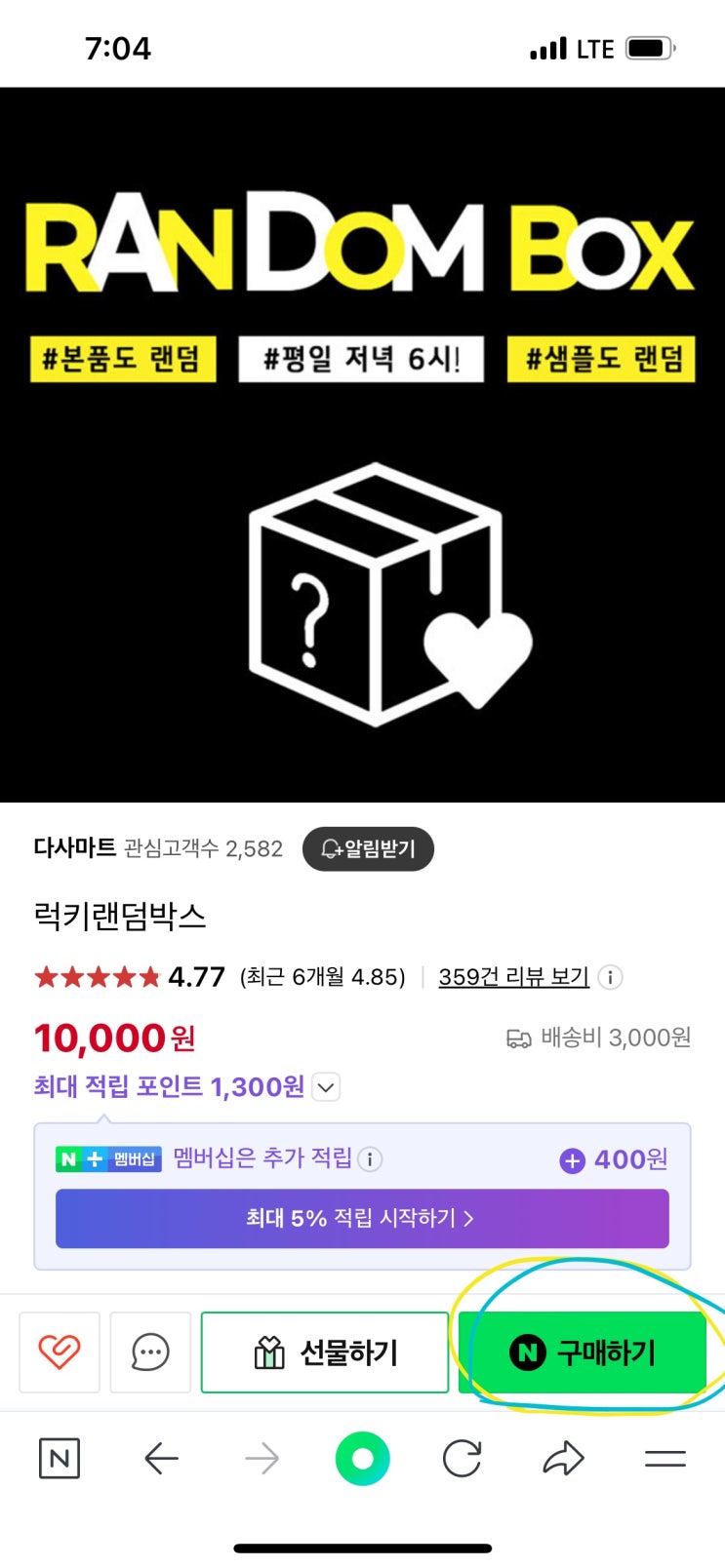
Task: Open the 359건 리뷰 보기 link
Action: [513, 977]
